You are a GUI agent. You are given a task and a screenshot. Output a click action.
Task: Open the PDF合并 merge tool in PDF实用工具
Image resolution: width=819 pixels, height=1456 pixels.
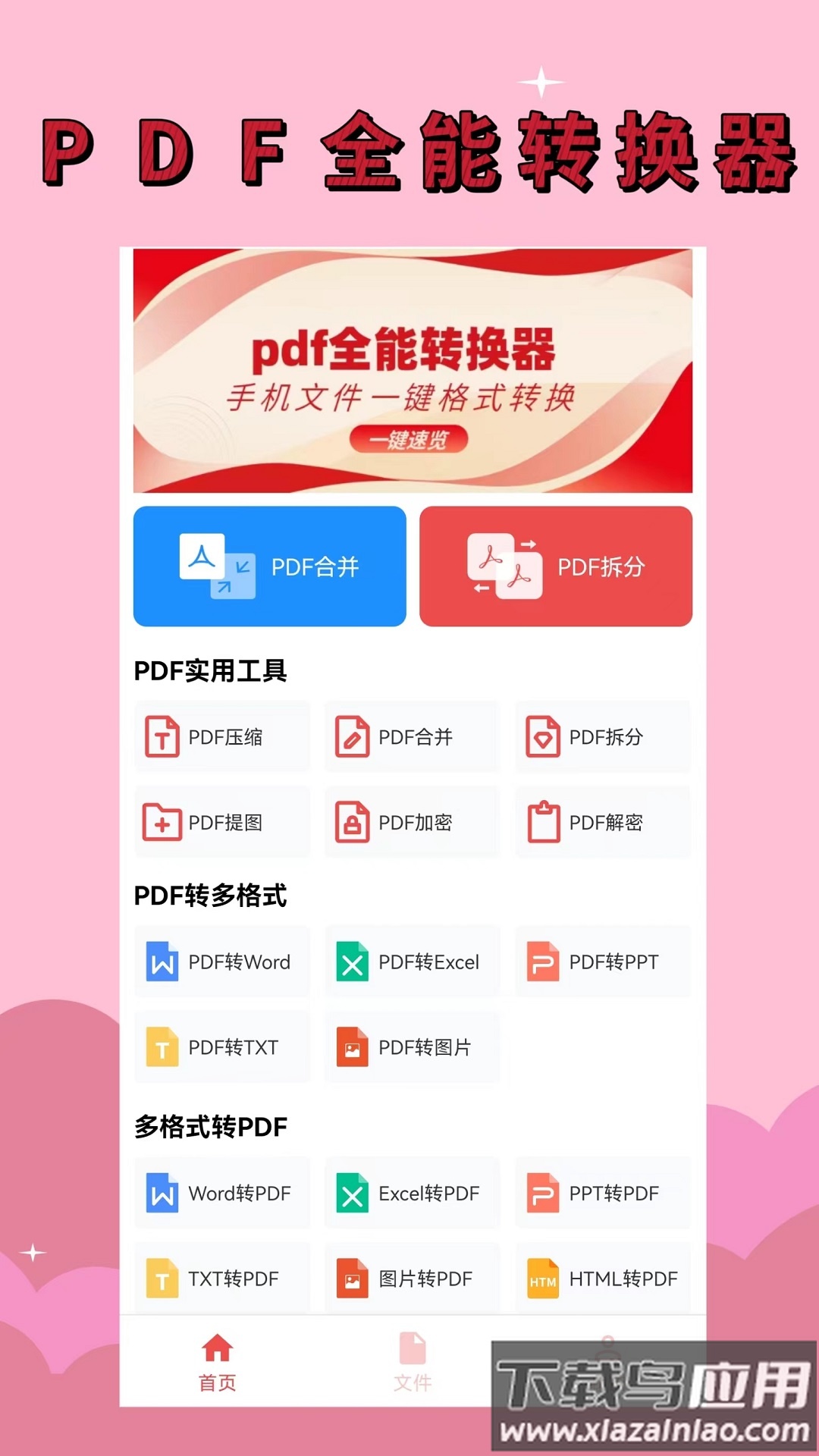[412, 736]
